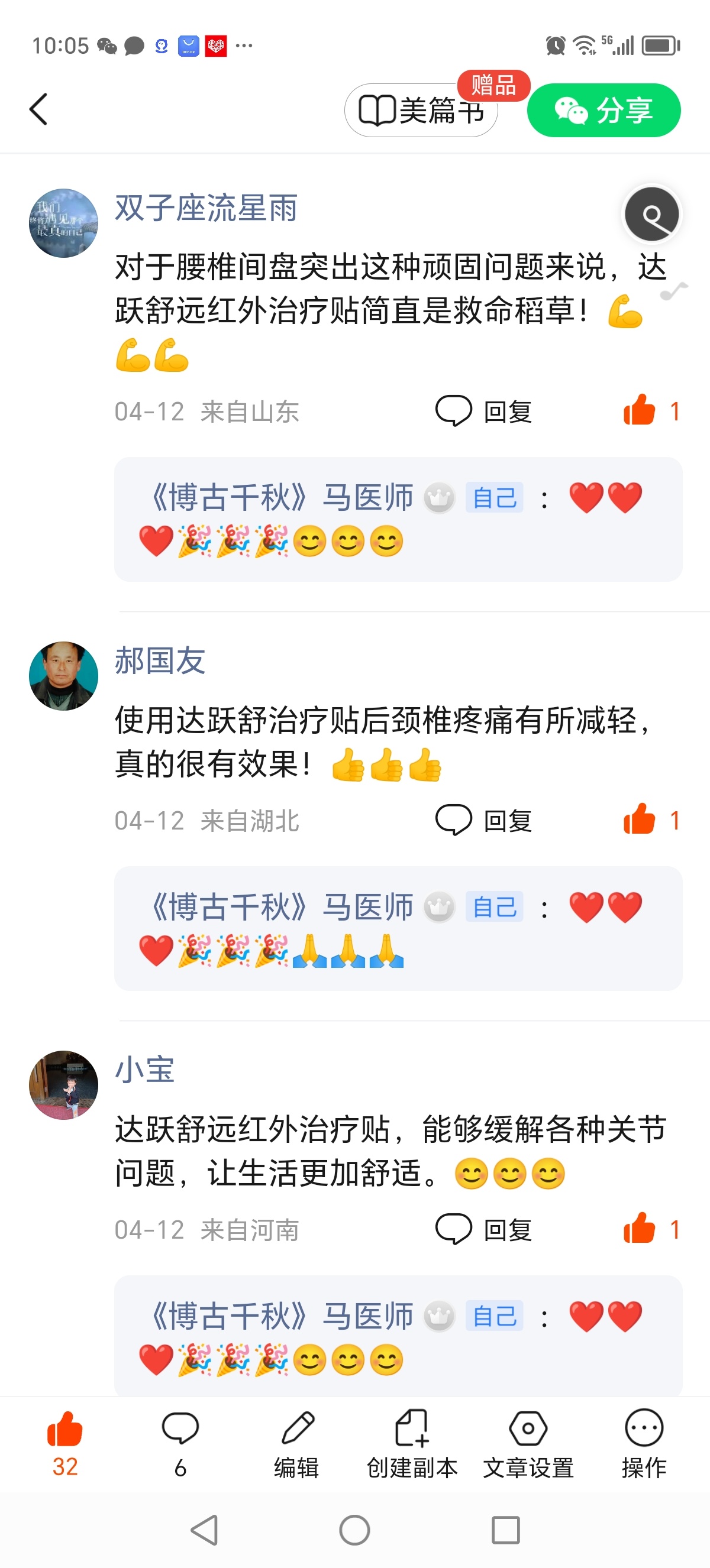Image resolution: width=710 pixels, height=1568 pixels.
Task: Open 郝国友's profile from his name
Action: tap(160, 660)
